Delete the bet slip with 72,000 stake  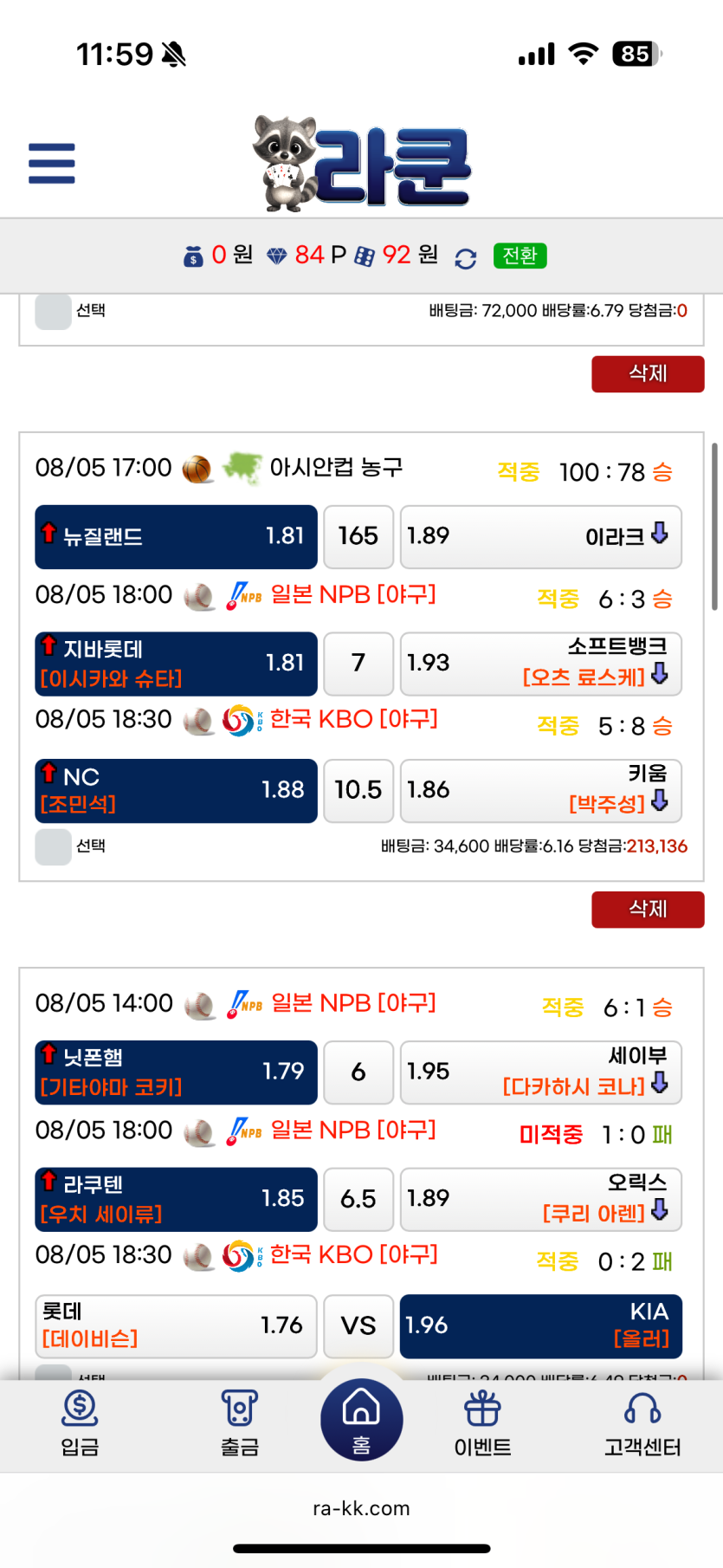tap(648, 374)
